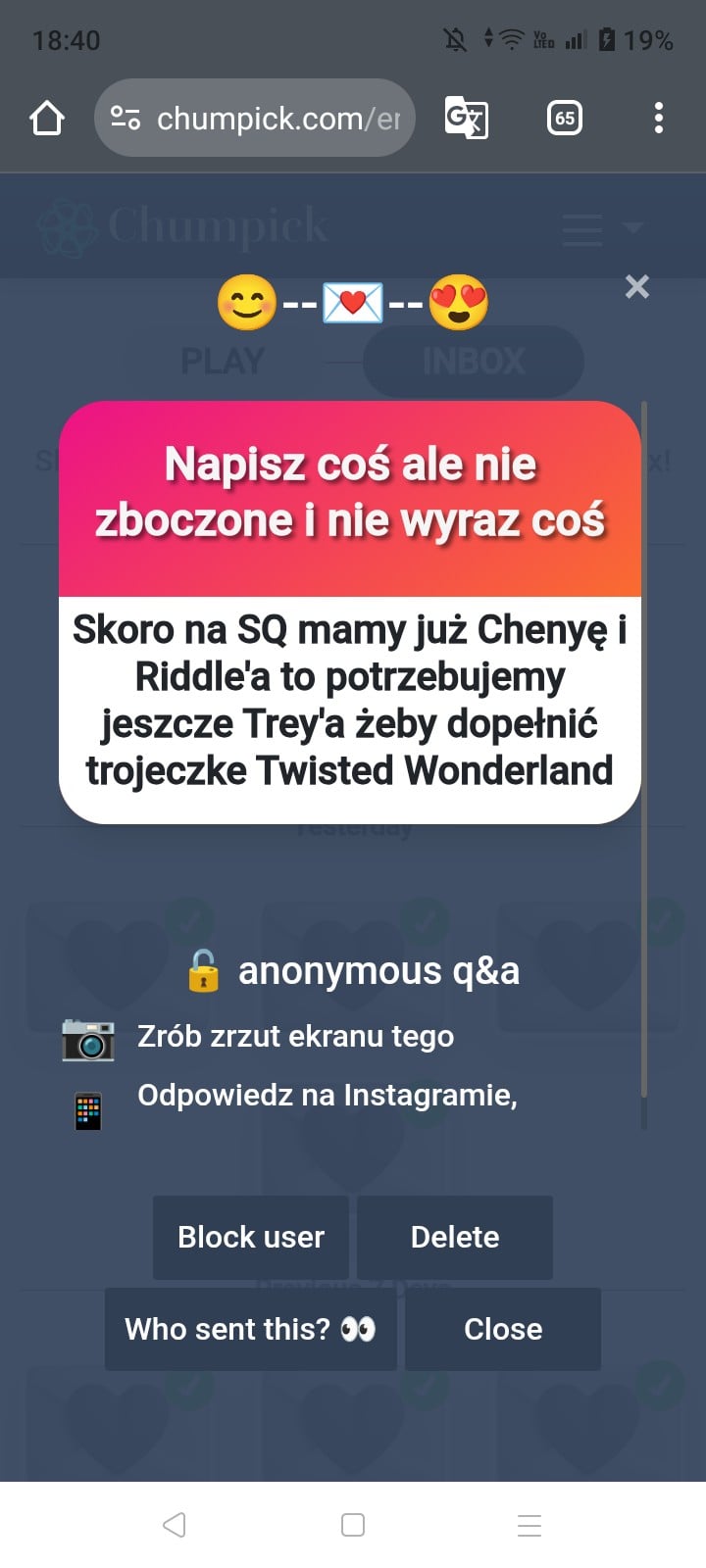Open the tab switcher showing 65 tabs

(x=565, y=119)
